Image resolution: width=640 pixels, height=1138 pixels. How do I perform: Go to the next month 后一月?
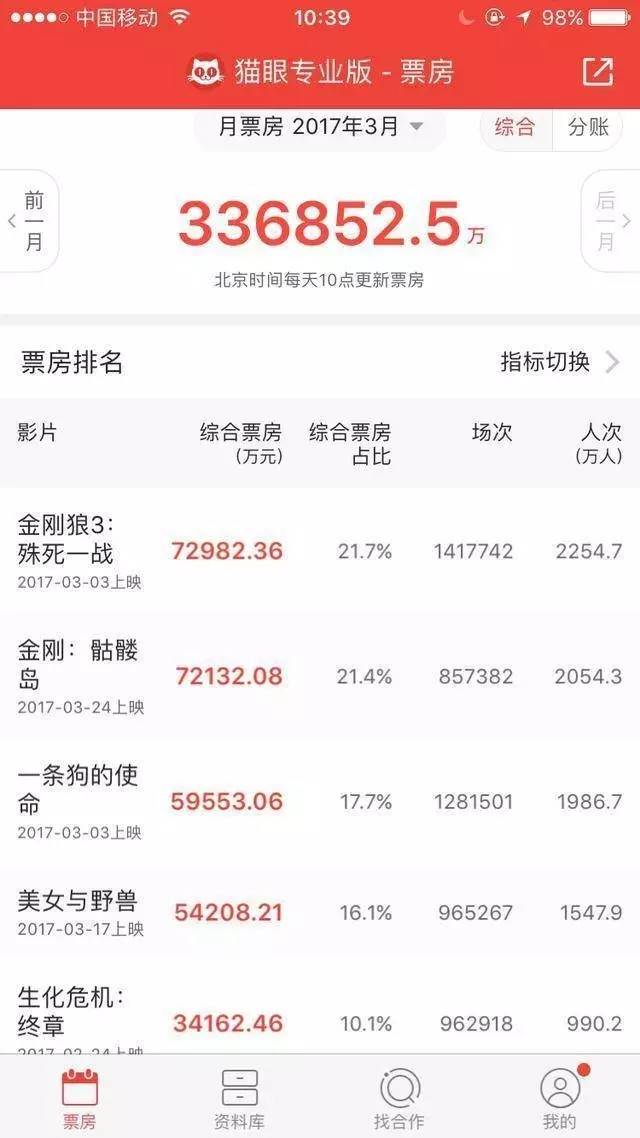click(608, 222)
